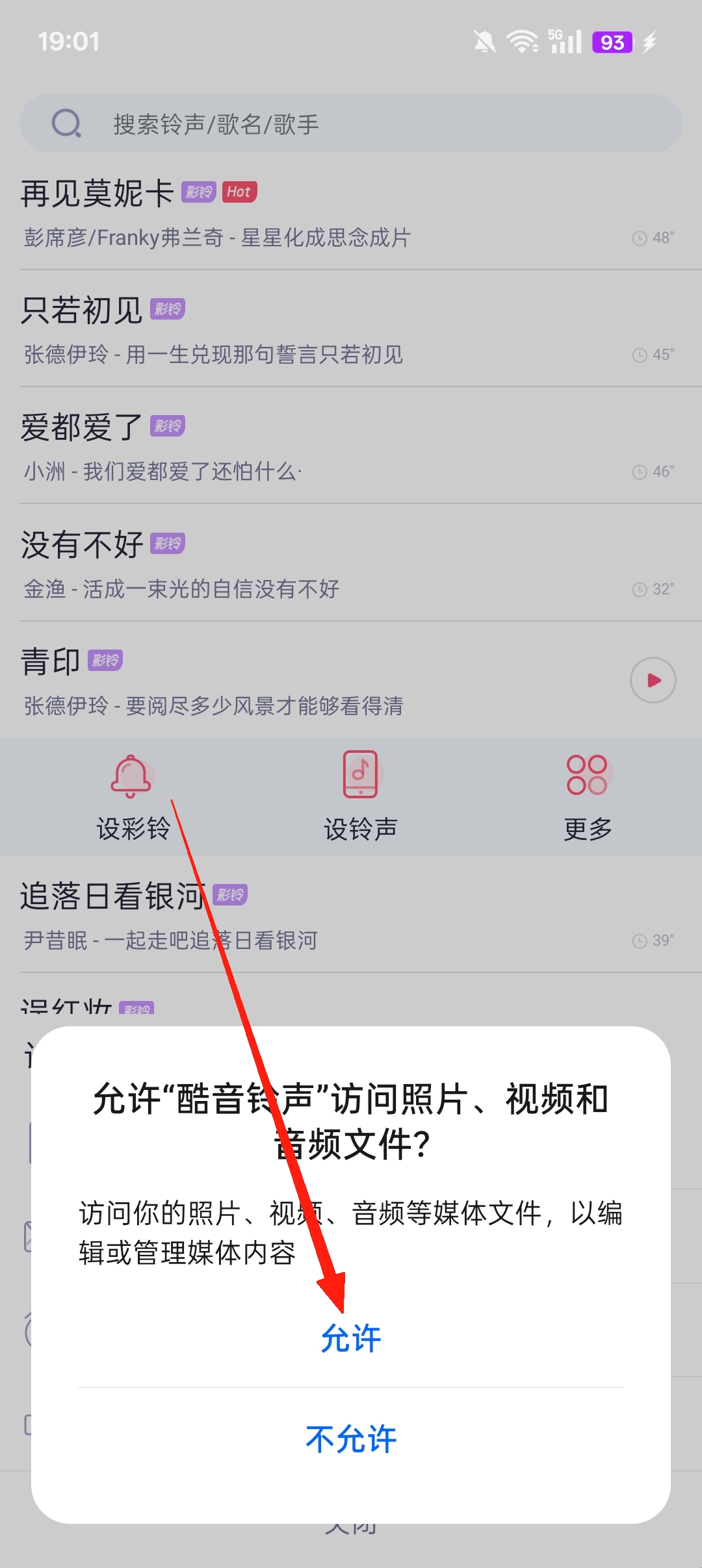
Task: Play the ringtone 青印
Action: point(653,680)
